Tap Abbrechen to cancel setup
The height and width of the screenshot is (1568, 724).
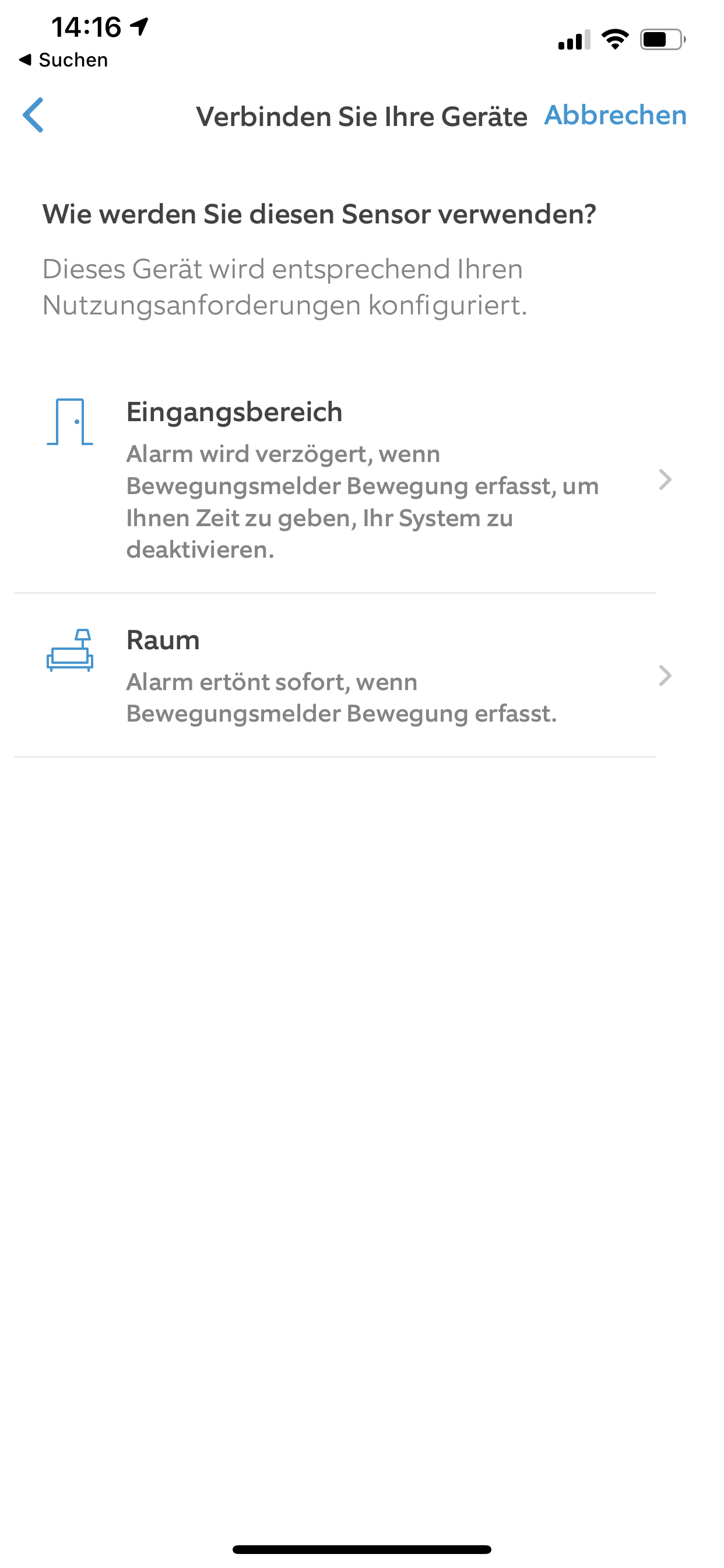coord(615,115)
